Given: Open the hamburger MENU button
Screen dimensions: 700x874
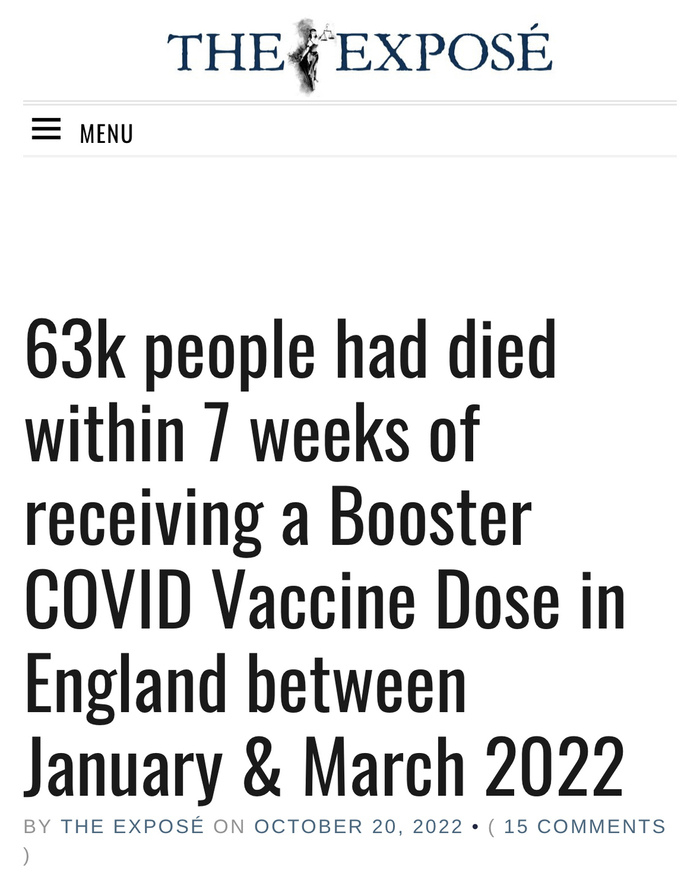Looking at the screenshot, I should coord(82,132).
